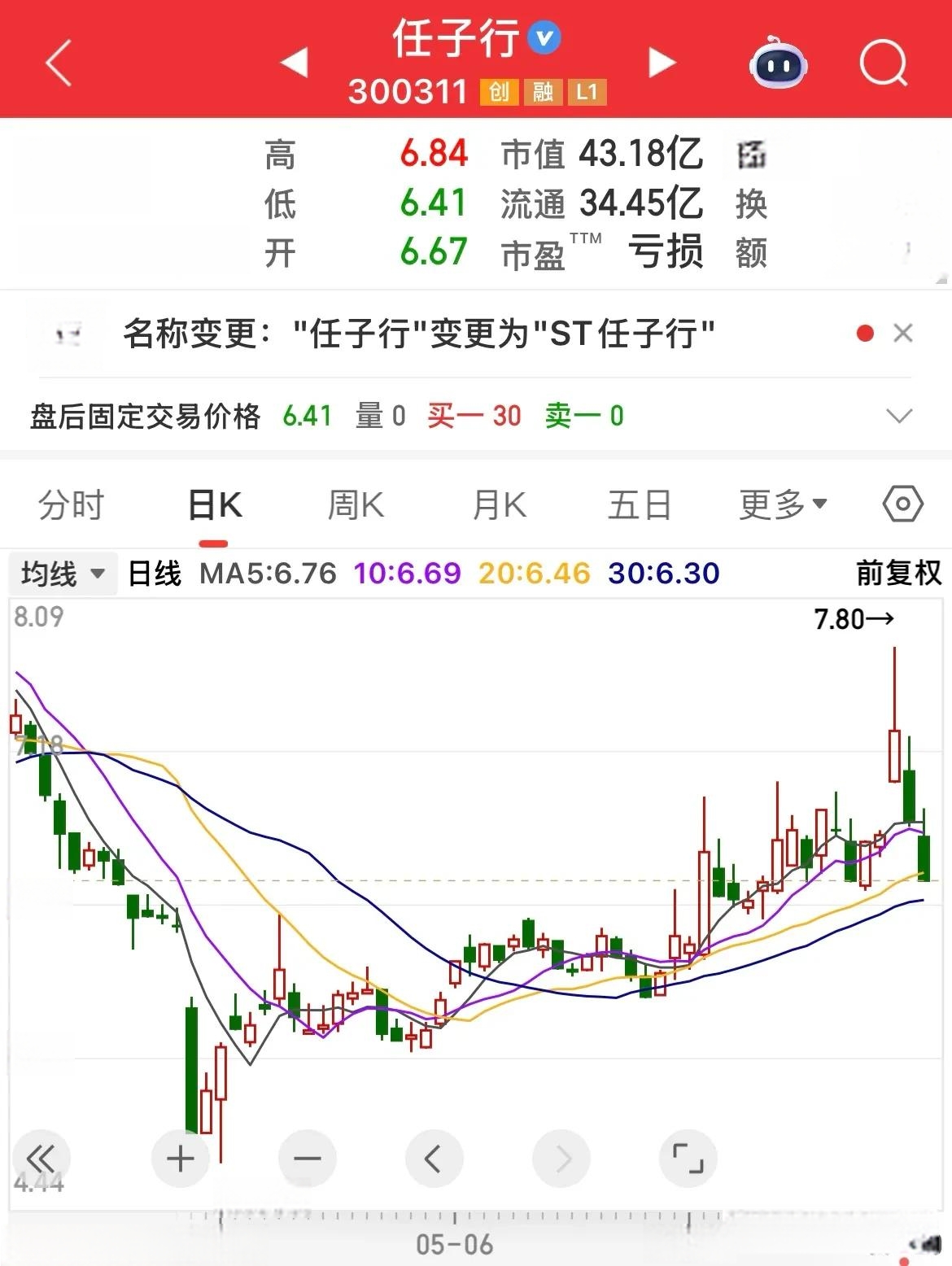Zoom out the K-line chart
The height and width of the screenshot is (1266, 952).
click(307, 1159)
